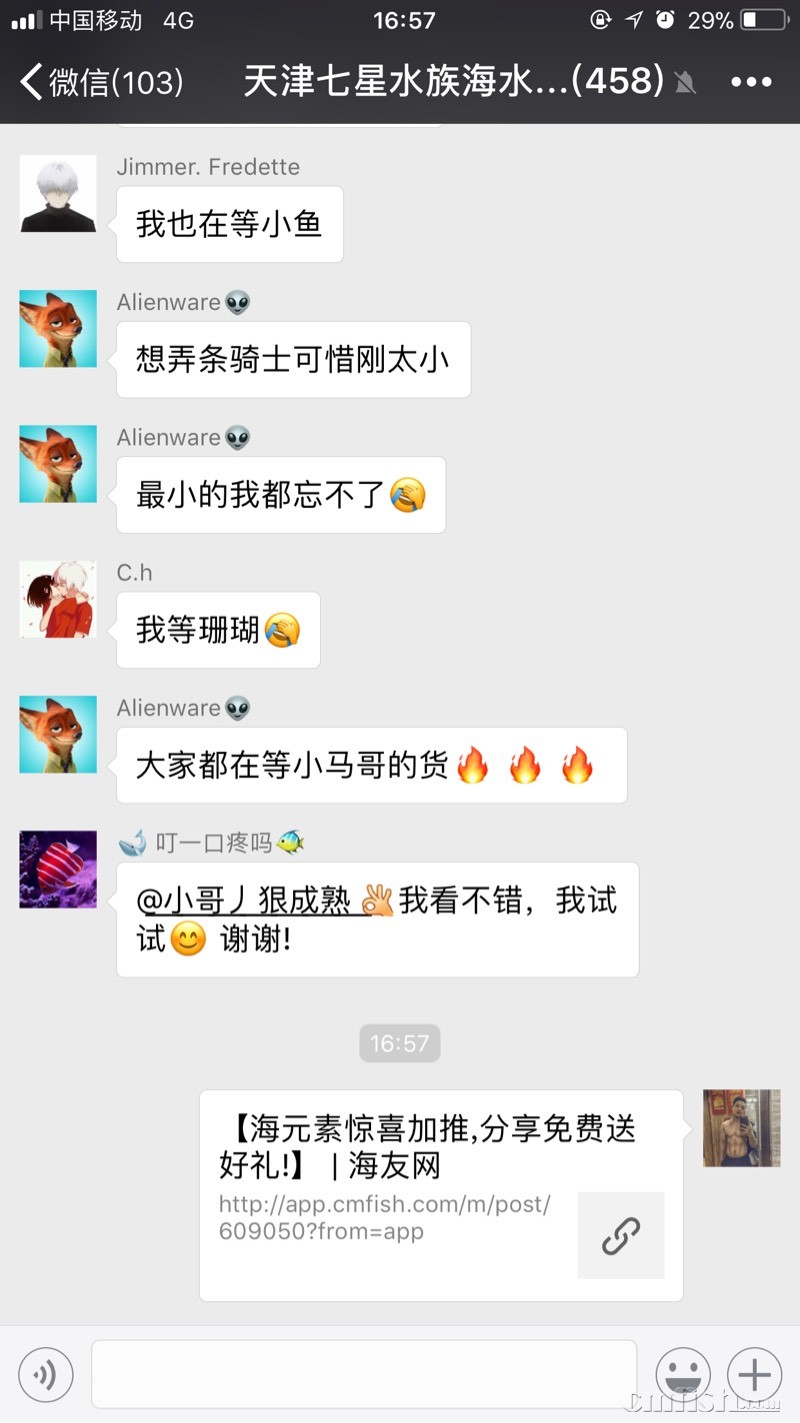
Task: Go back to the 微信 chat list
Action: coord(100,82)
